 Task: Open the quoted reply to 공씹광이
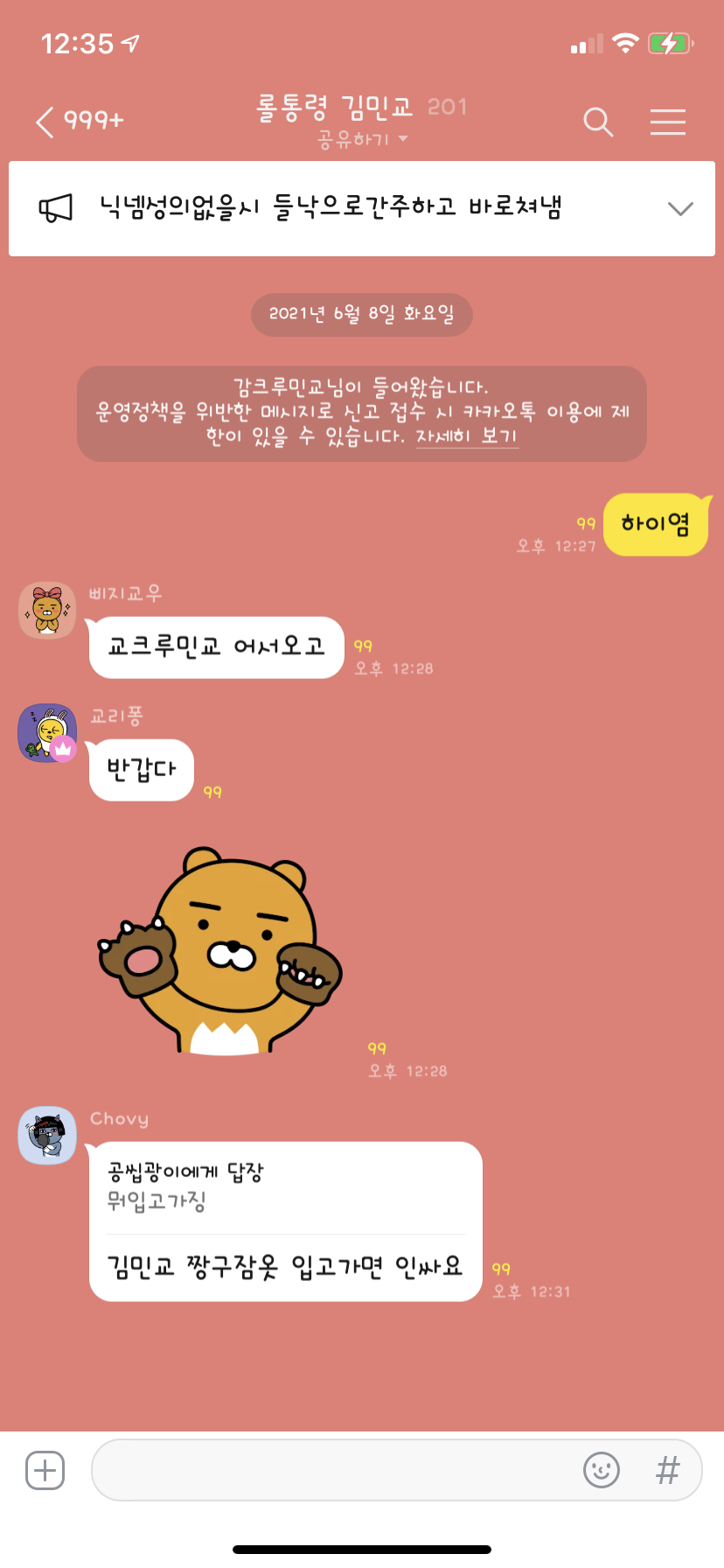pyautogui.click(x=285, y=1187)
